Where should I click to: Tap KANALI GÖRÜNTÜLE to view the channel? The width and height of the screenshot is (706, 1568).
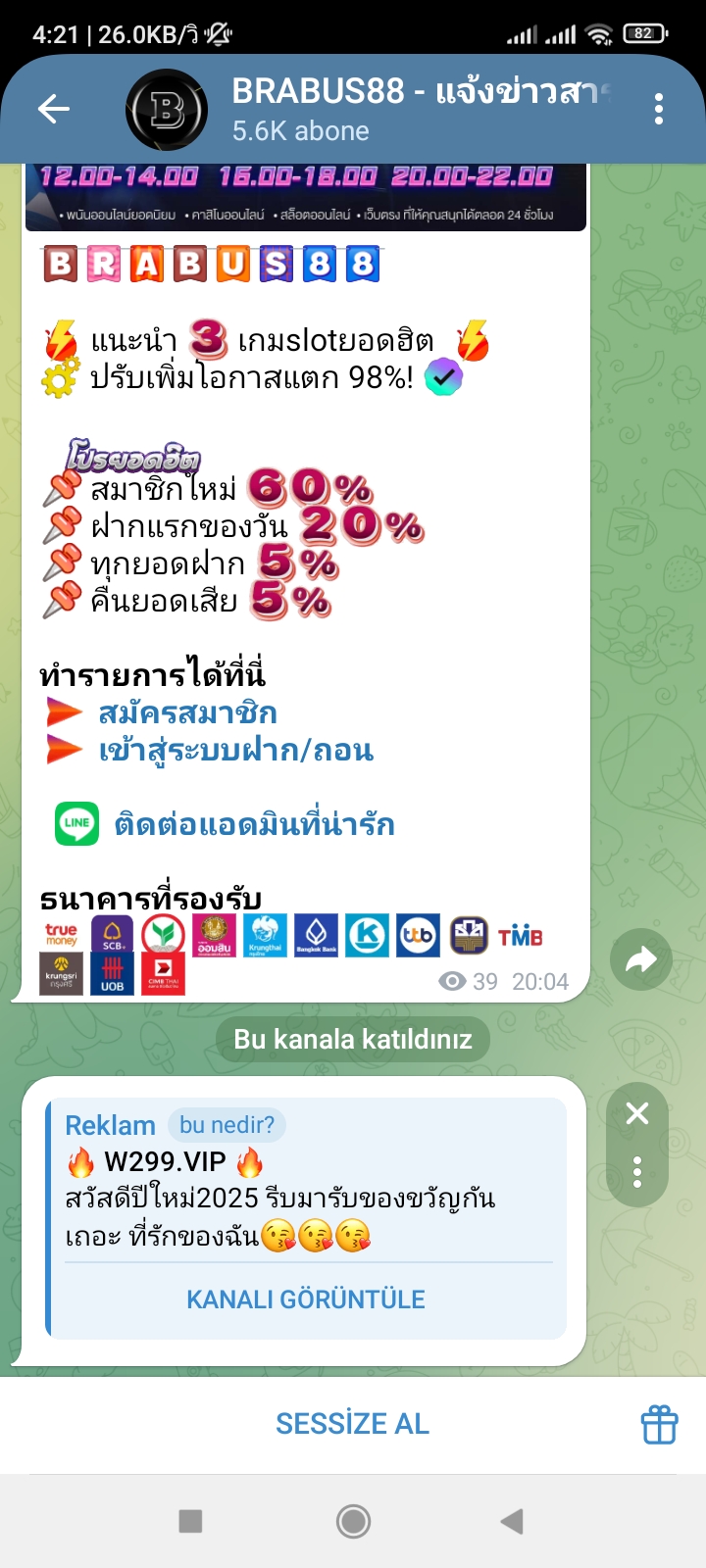pos(306,1299)
